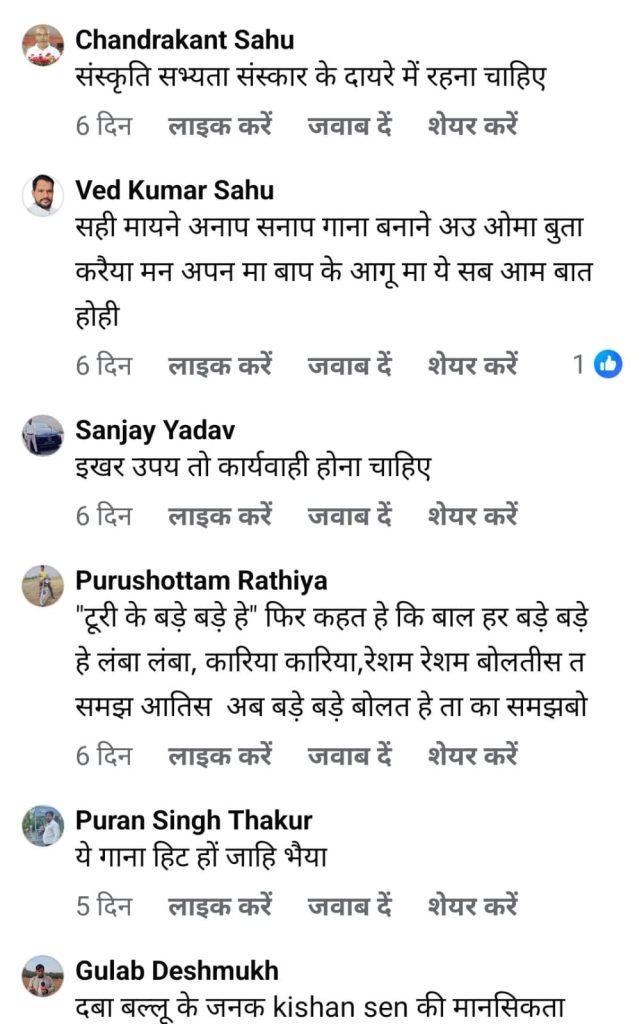
Task: Reply to Puran Singh Thakur's comment
Action: (x=349, y=906)
